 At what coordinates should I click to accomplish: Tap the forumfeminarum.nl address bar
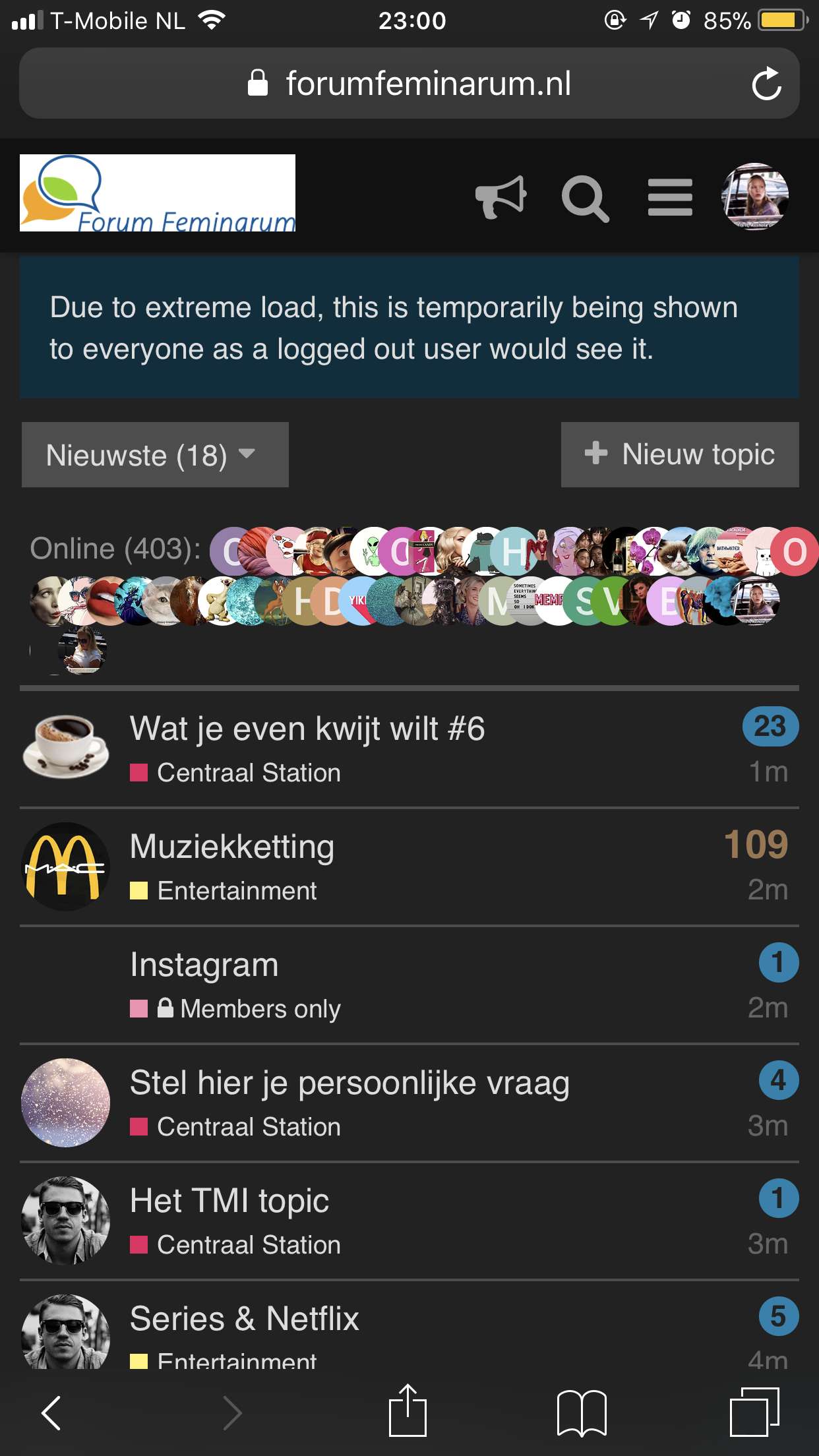(x=409, y=84)
